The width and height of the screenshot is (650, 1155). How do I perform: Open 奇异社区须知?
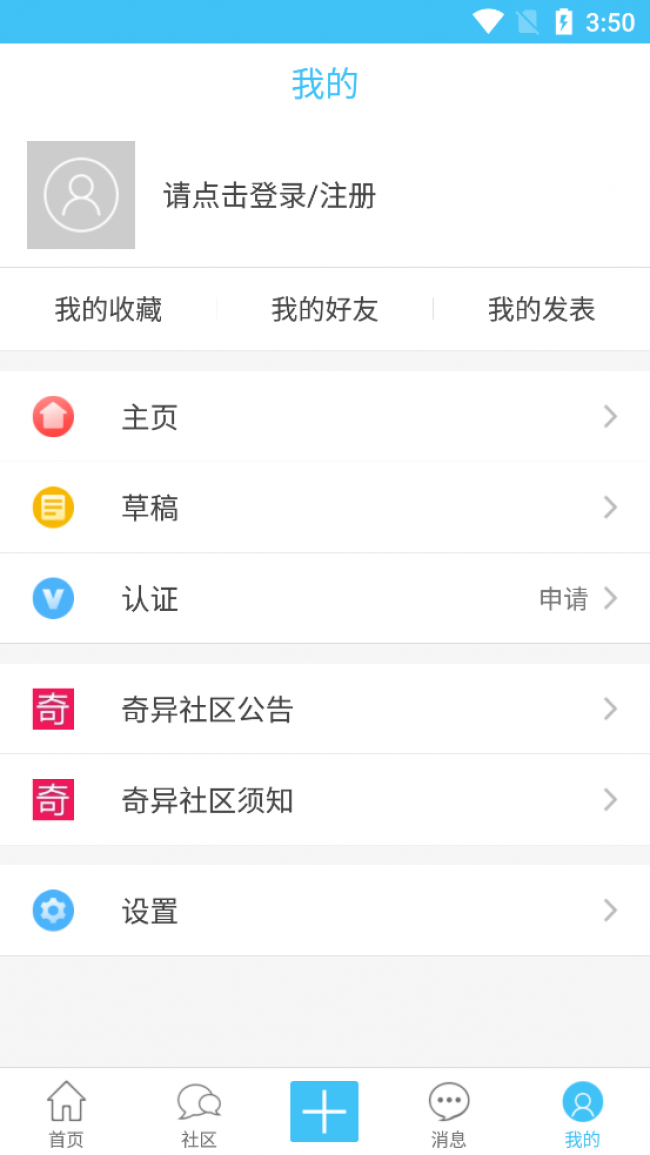point(325,800)
